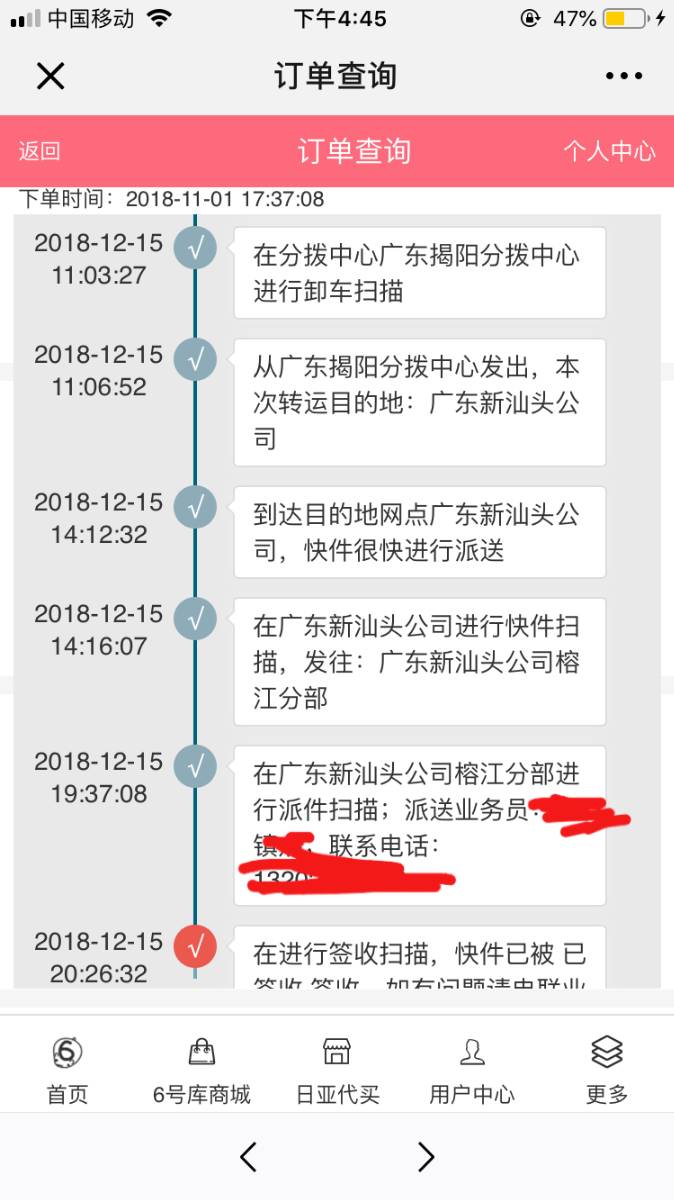Navigate back with the browser left arrow
Image resolution: width=674 pixels, height=1200 pixels.
pyautogui.click(x=248, y=1157)
